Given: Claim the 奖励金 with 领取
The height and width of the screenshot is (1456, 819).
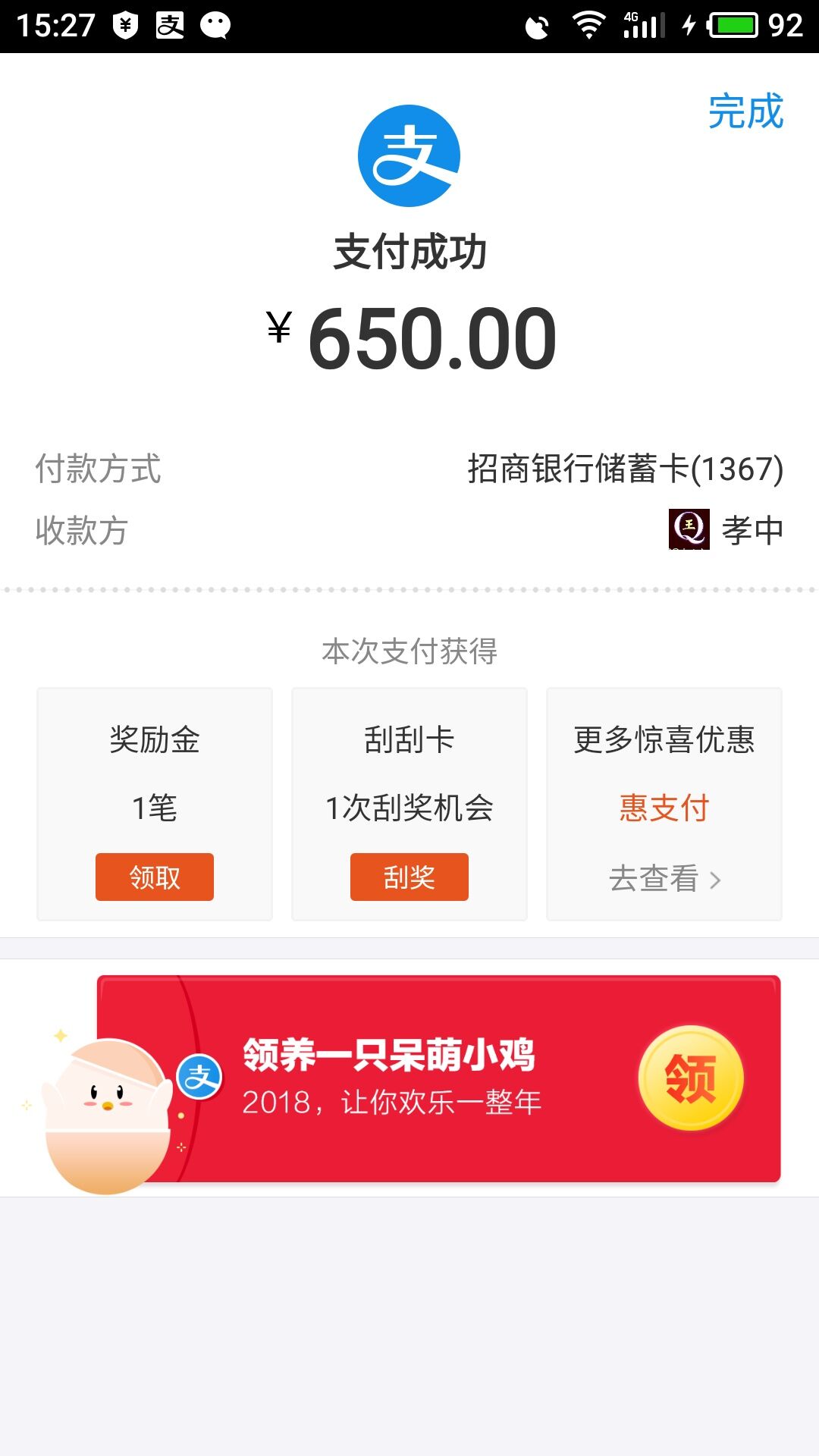Looking at the screenshot, I should click(x=155, y=877).
